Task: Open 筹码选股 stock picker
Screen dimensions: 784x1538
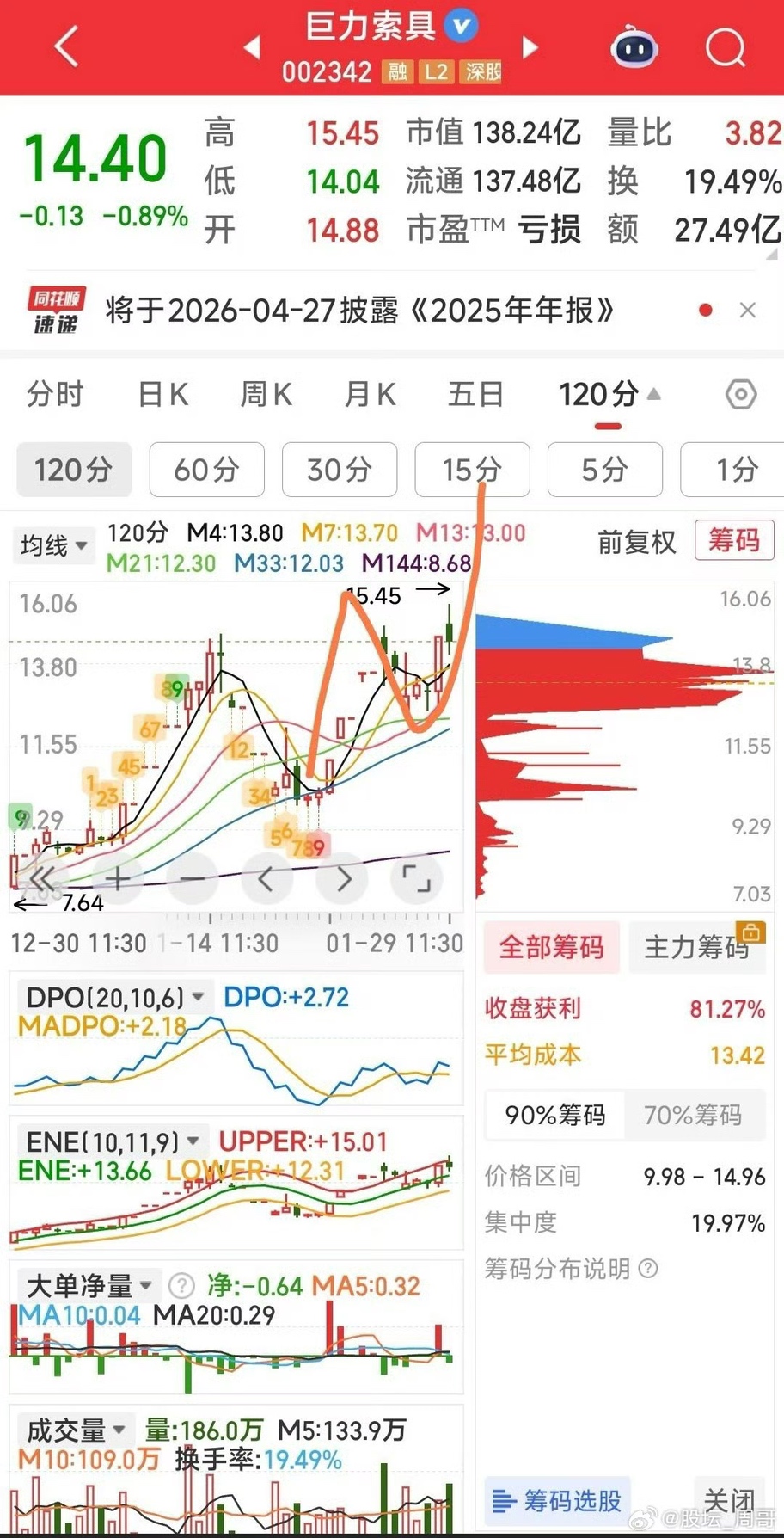Action: coord(557,1502)
